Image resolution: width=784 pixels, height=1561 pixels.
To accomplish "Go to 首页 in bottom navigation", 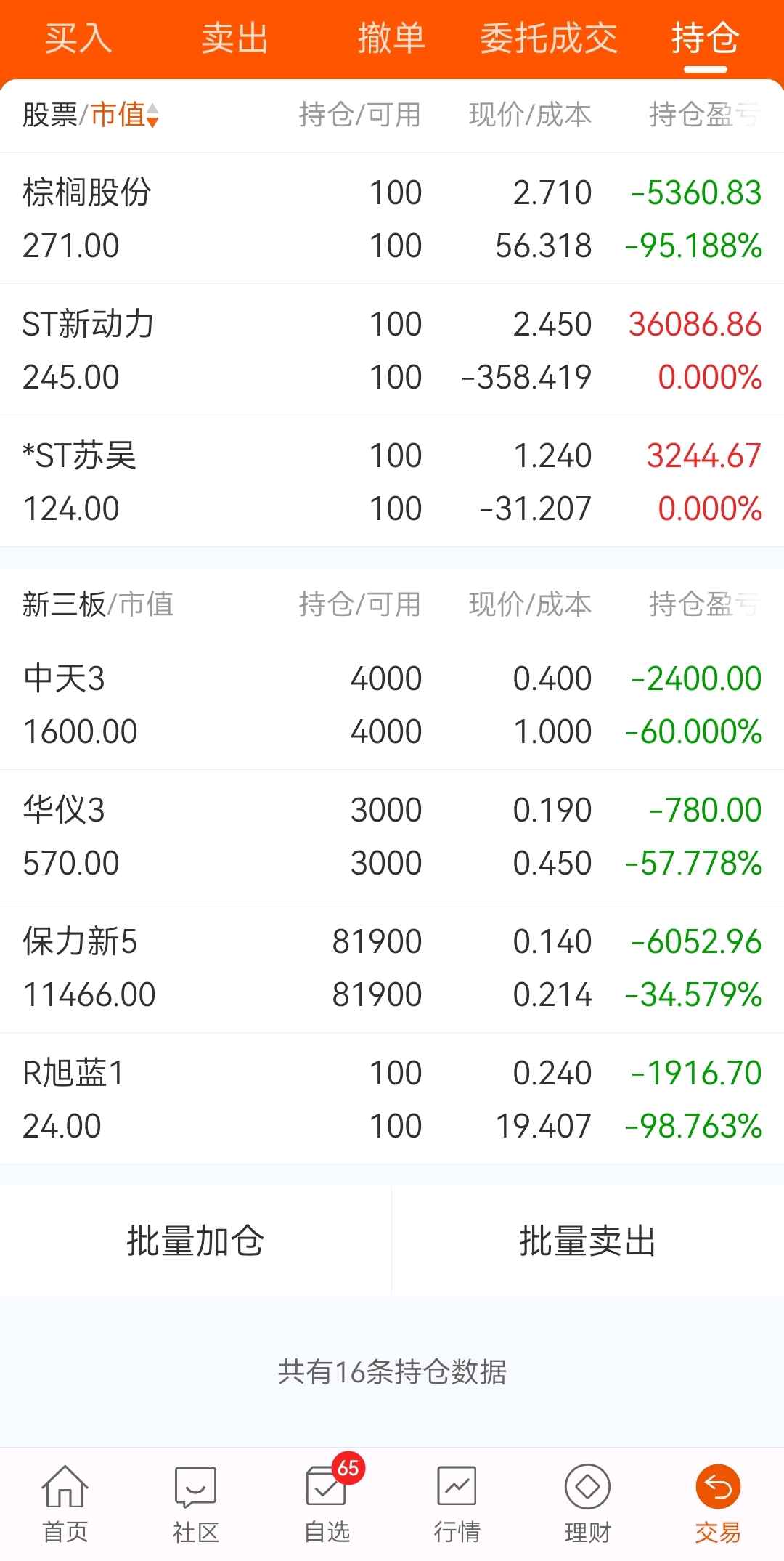I will 65,1504.
